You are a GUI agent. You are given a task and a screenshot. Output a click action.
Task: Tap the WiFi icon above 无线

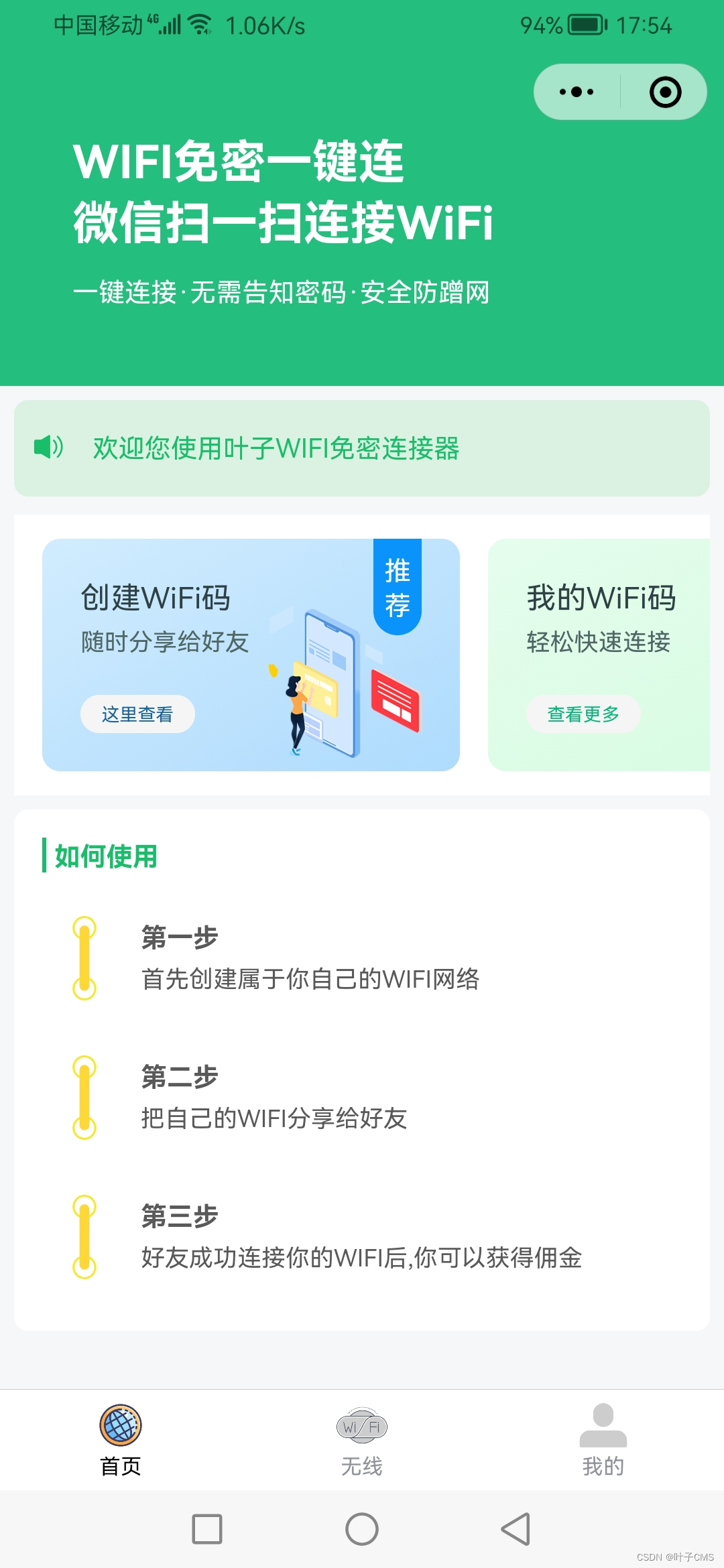[x=361, y=1426]
